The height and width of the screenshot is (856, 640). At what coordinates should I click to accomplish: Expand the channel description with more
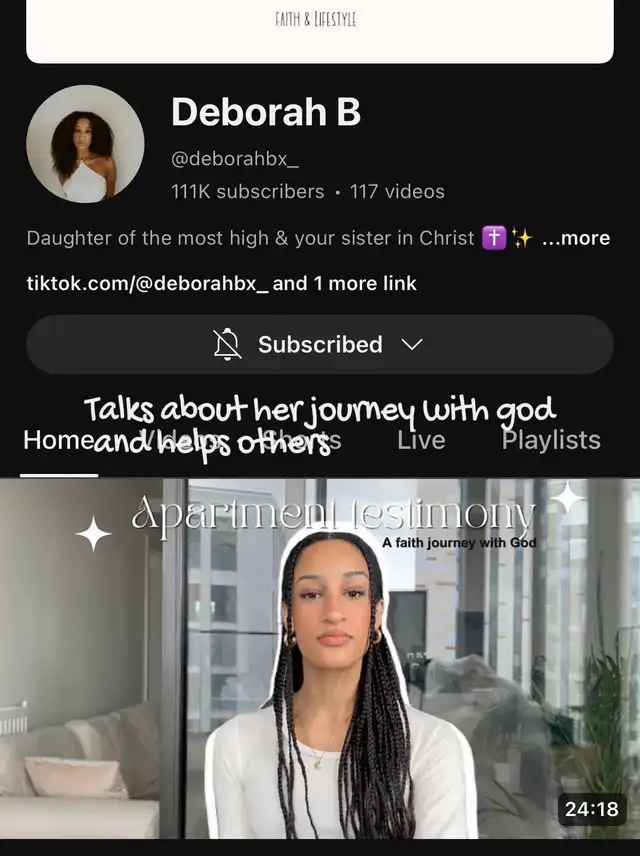[575, 238]
